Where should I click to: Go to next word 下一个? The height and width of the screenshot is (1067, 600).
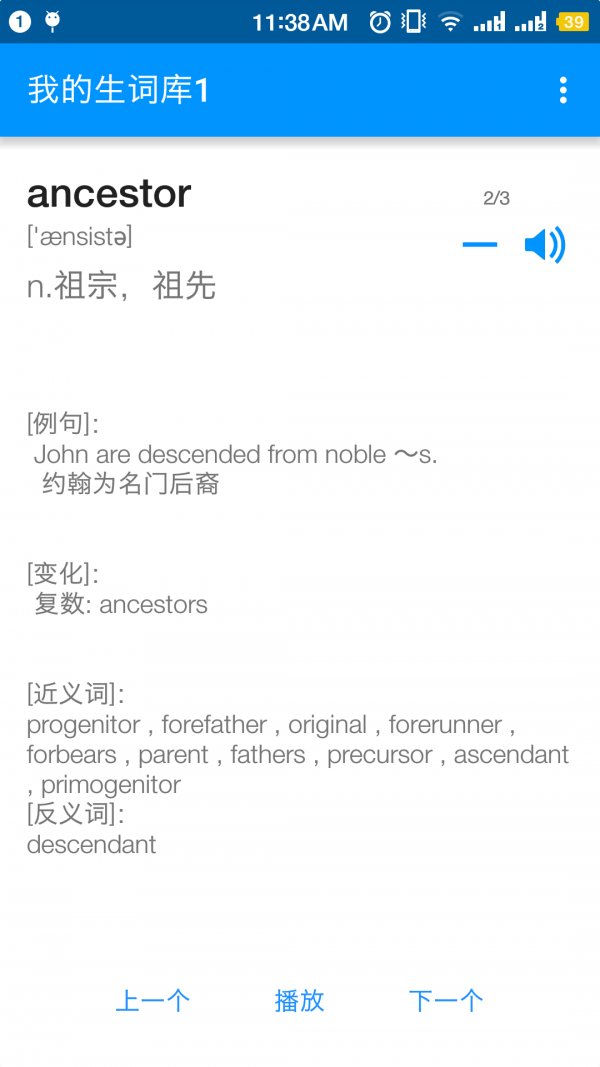point(446,1000)
